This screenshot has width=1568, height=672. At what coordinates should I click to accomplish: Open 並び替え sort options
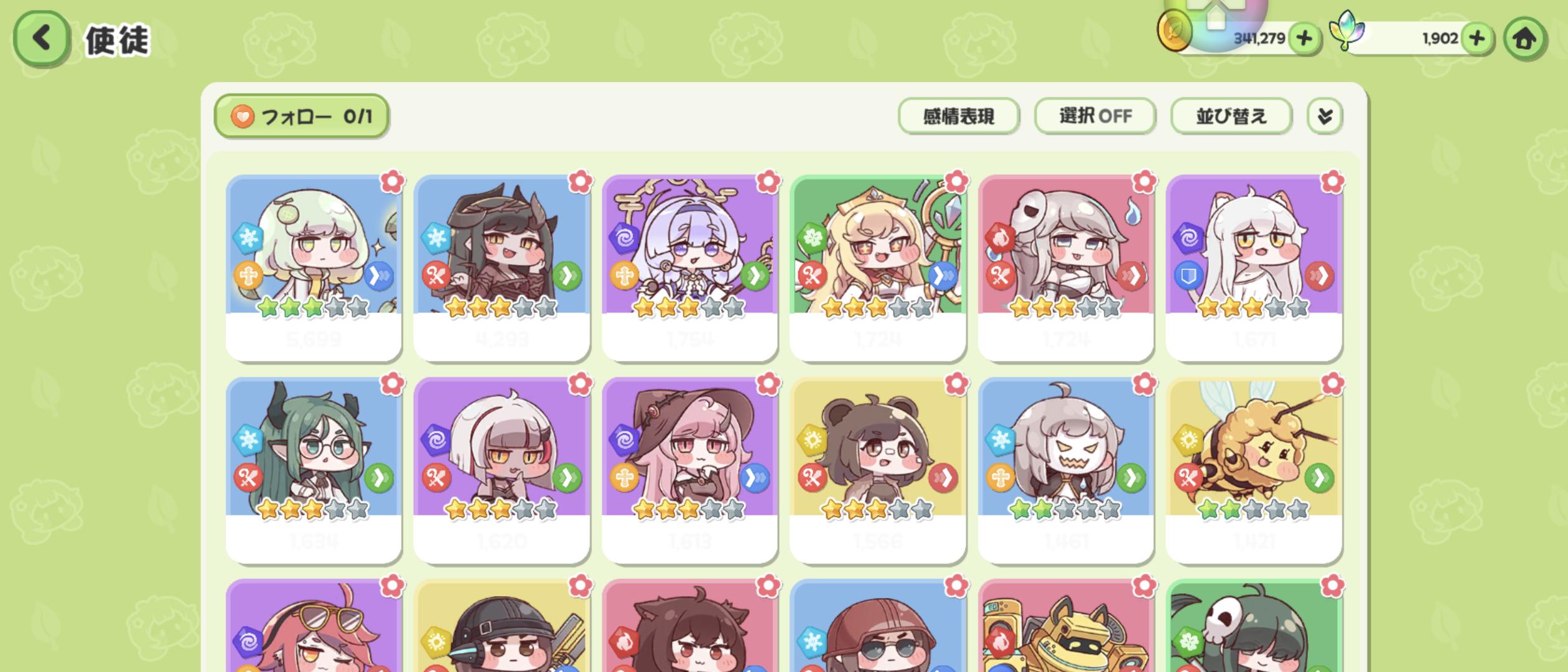pyautogui.click(x=1231, y=116)
